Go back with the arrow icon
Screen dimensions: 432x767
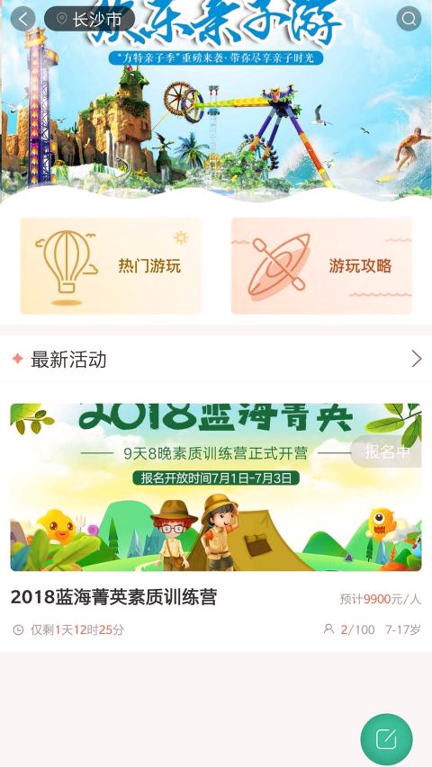tap(23, 19)
